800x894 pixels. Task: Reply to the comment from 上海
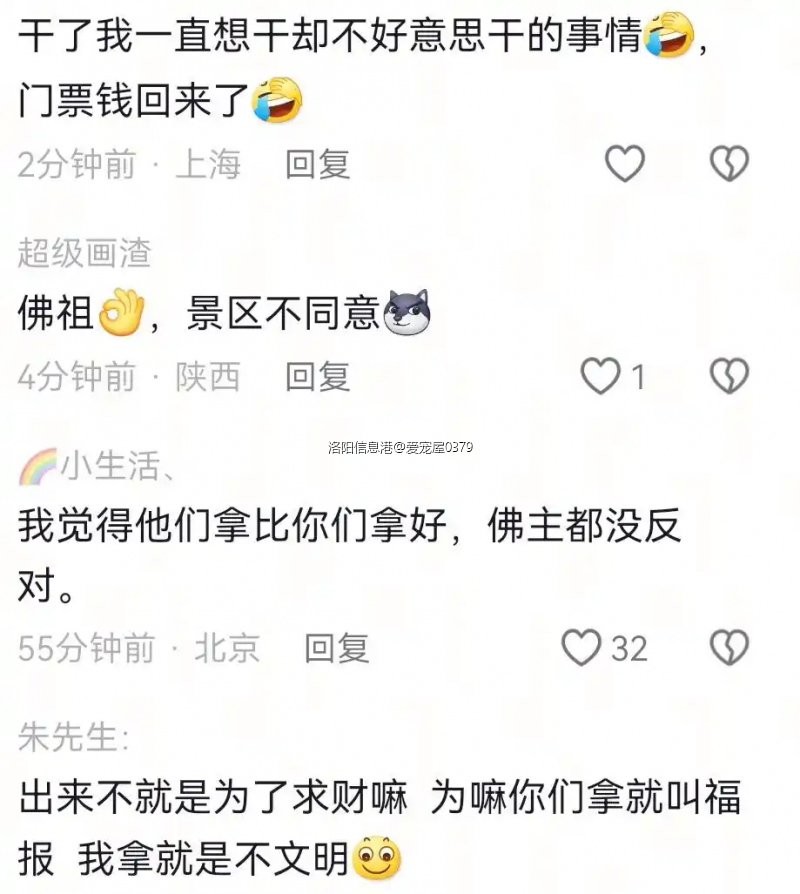pos(317,164)
